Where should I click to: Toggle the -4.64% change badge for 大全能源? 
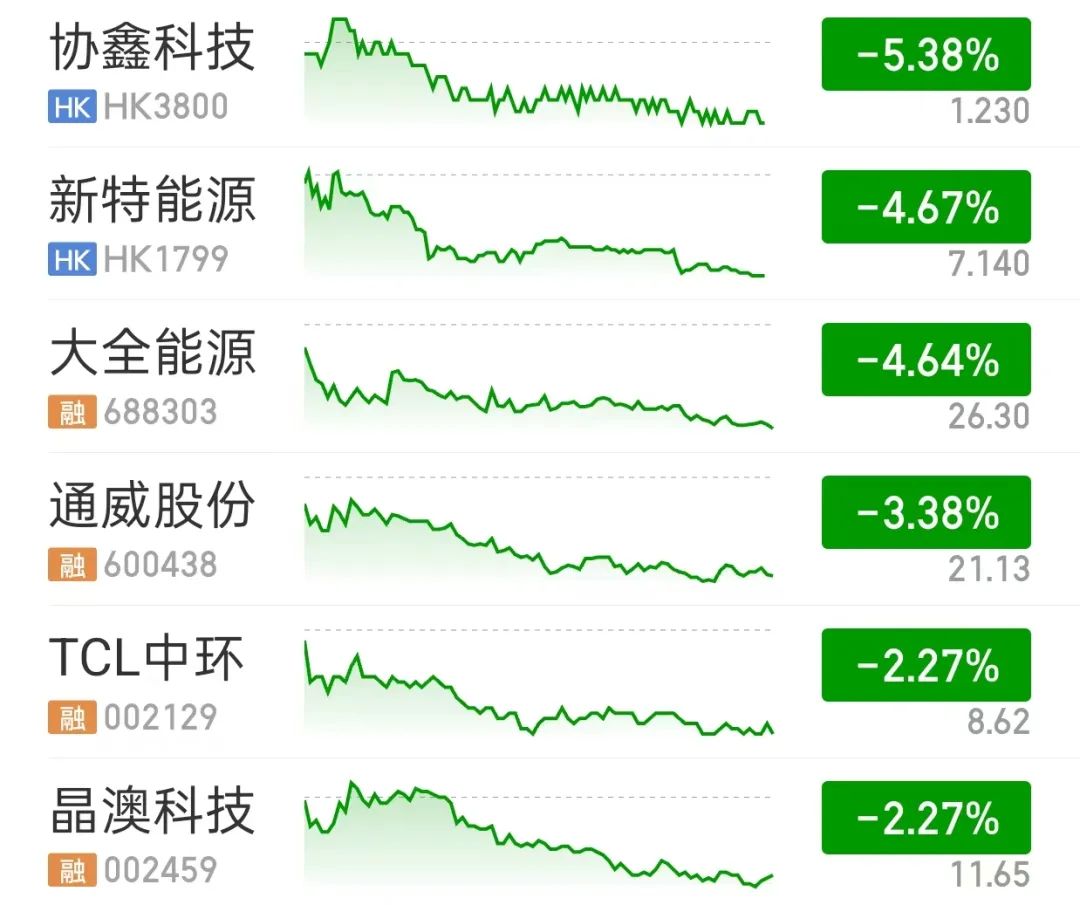pos(926,360)
